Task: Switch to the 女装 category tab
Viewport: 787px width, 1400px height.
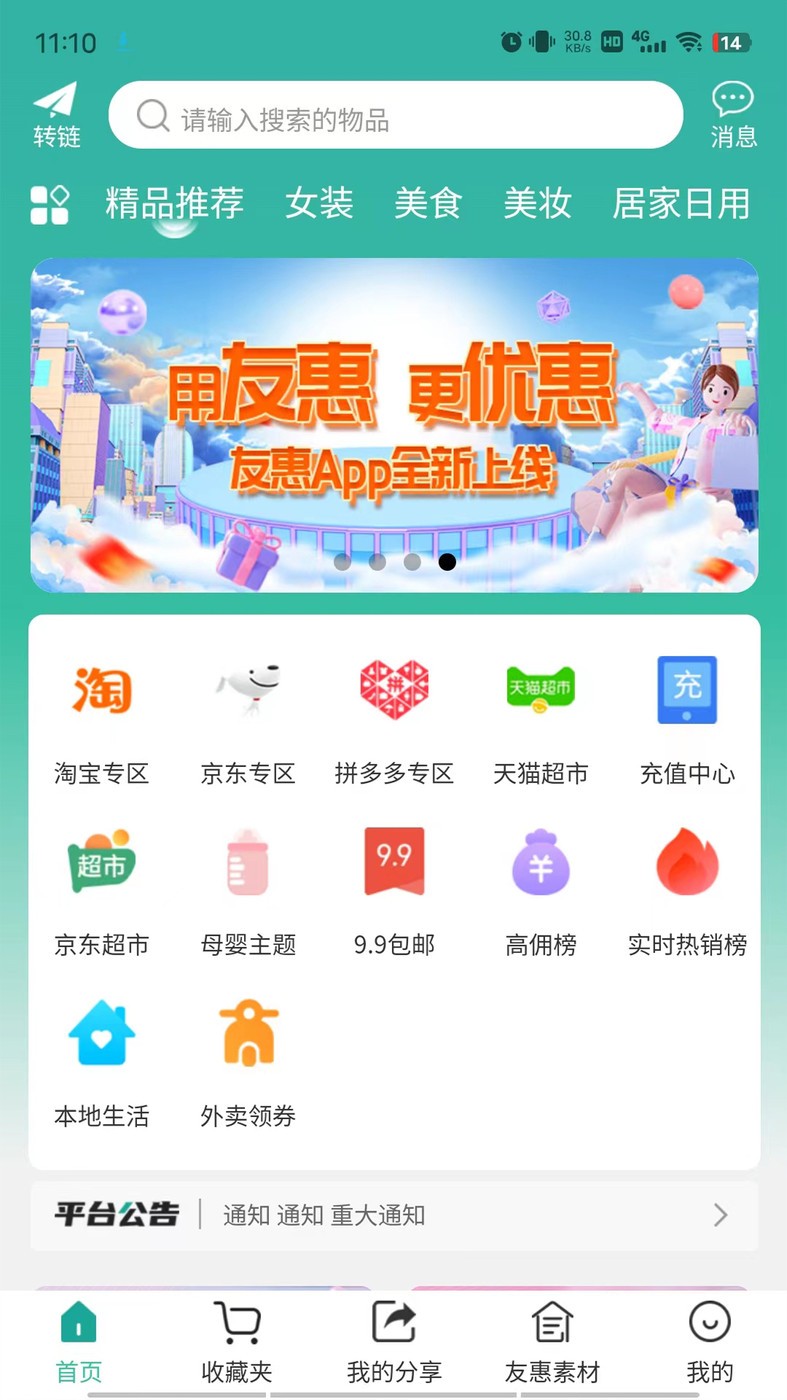Action: pos(320,203)
